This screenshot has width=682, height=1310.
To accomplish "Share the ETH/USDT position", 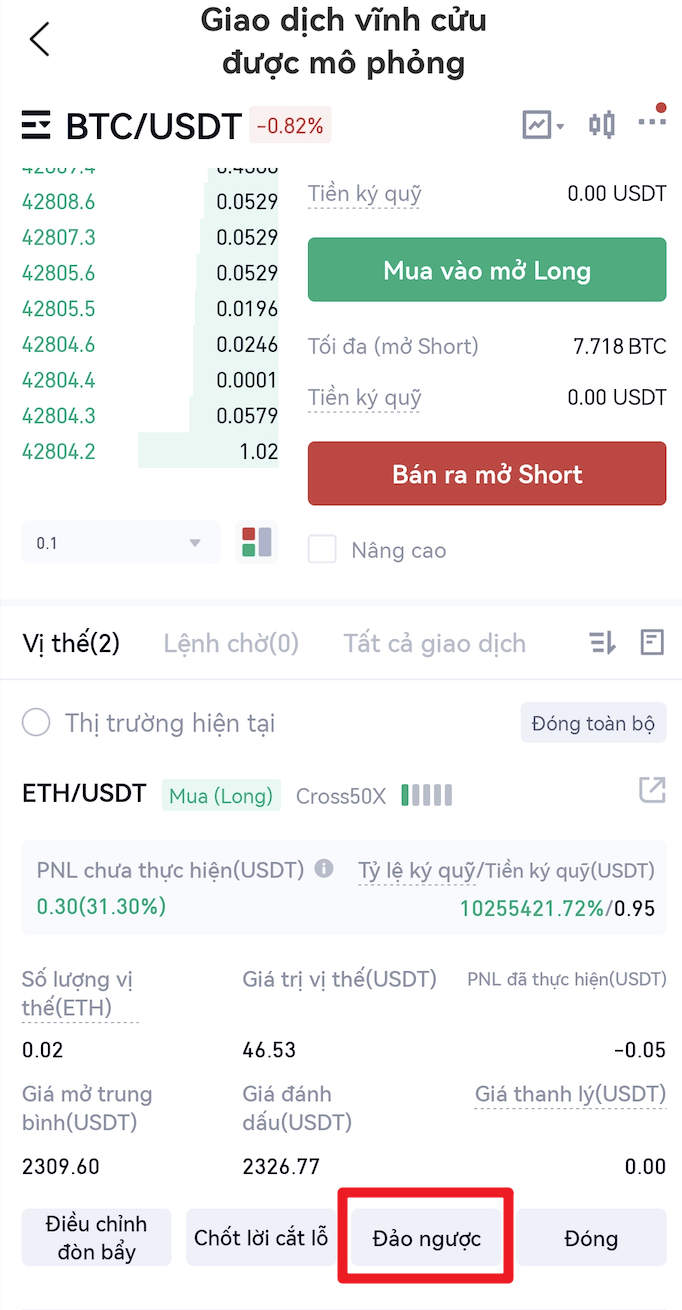I will click(x=652, y=790).
